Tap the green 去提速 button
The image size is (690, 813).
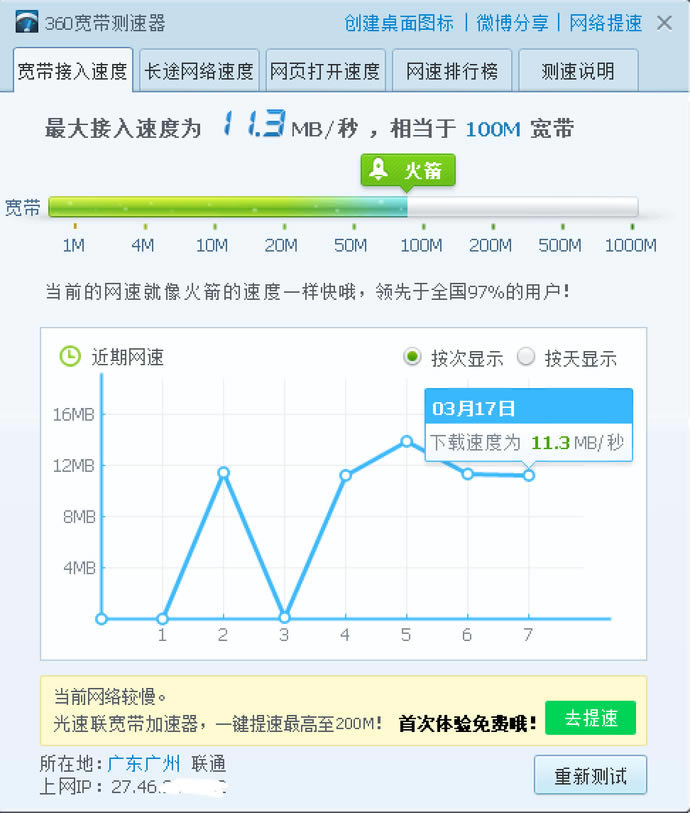coord(590,718)
